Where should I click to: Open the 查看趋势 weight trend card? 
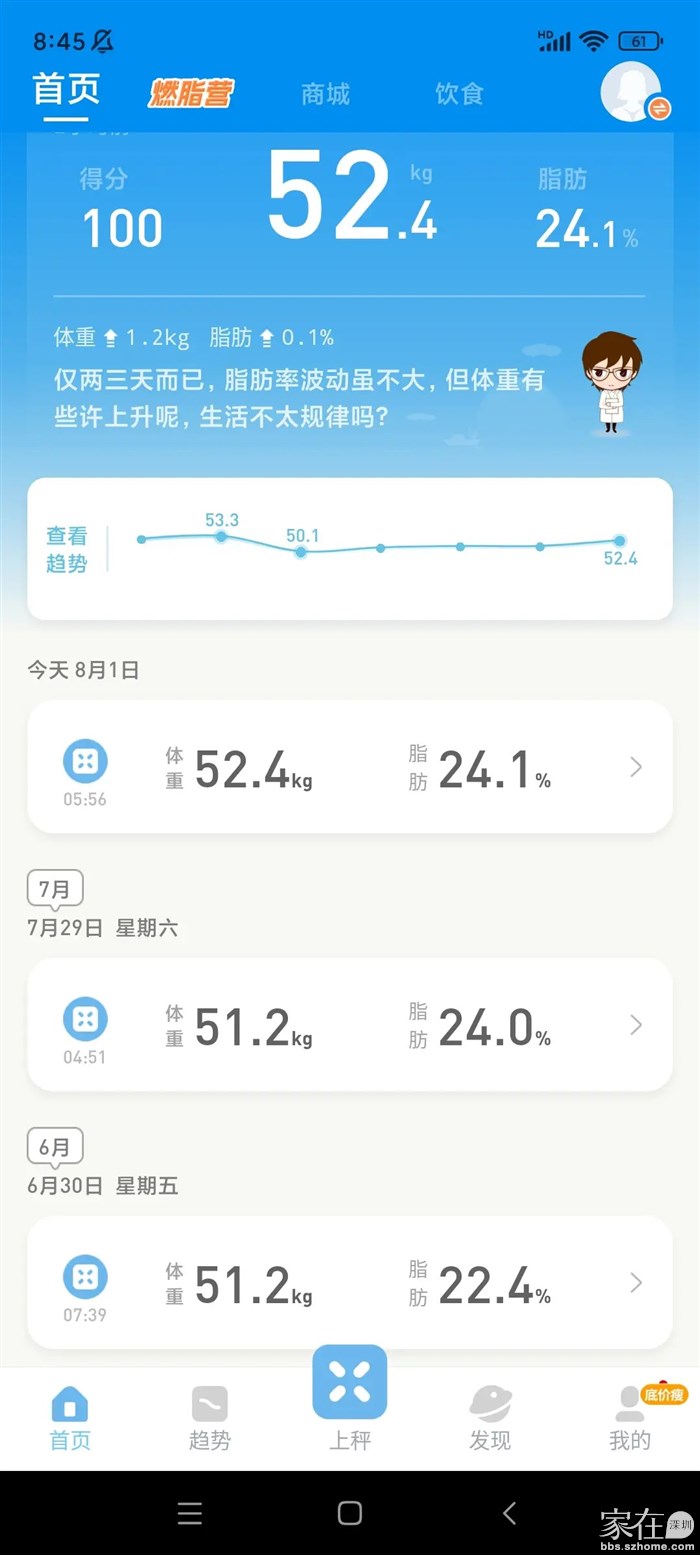349,548
